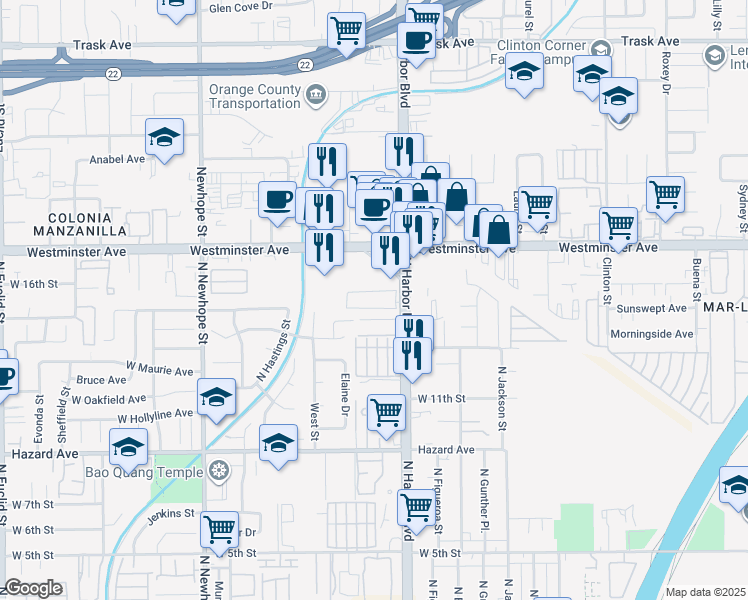Tap the coffee marker on Trask Ave
The image size is (748, 600).
[x=416, y=42]
